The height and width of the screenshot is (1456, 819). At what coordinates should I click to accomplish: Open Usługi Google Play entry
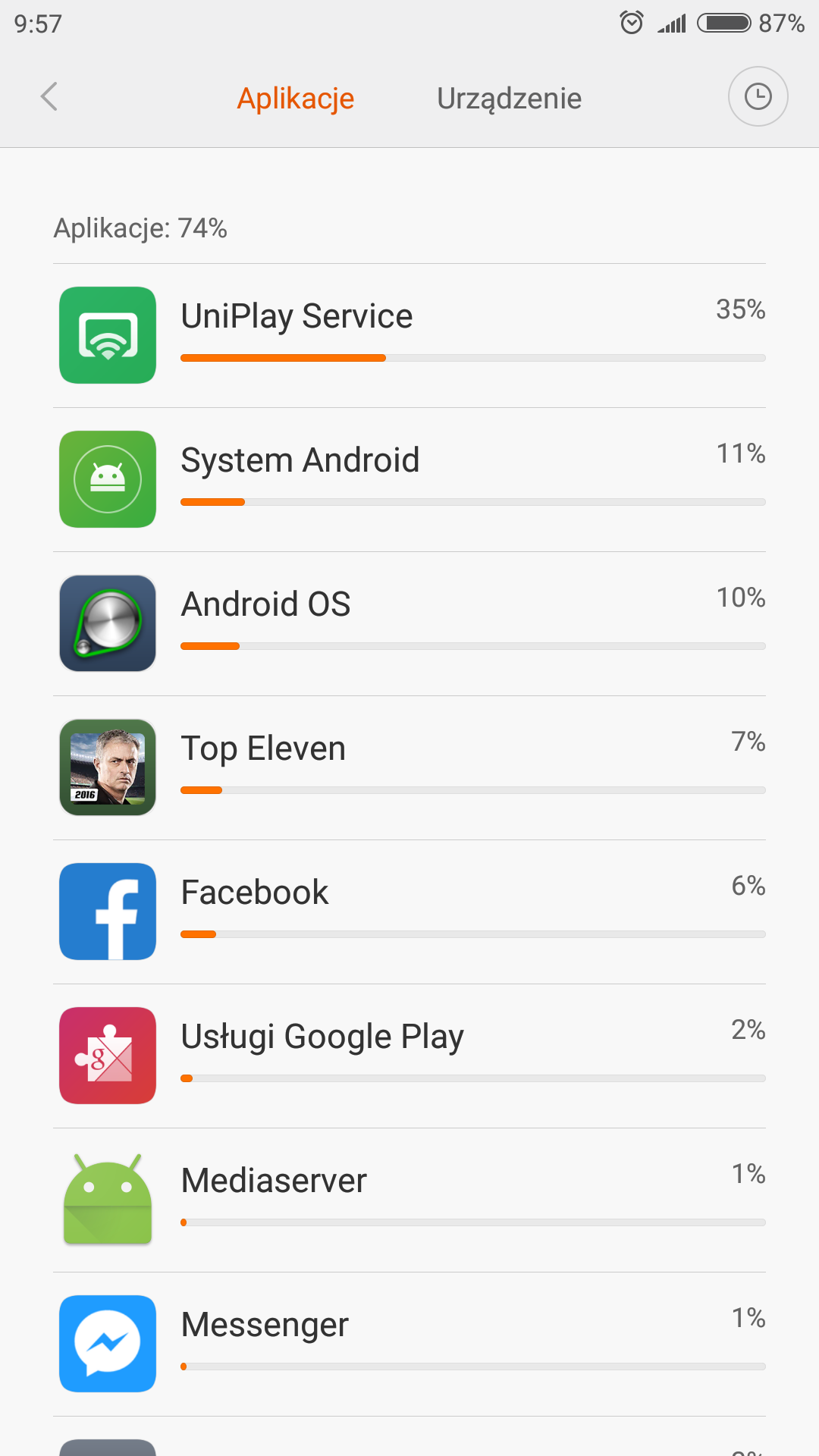[x=409, y=1056]
